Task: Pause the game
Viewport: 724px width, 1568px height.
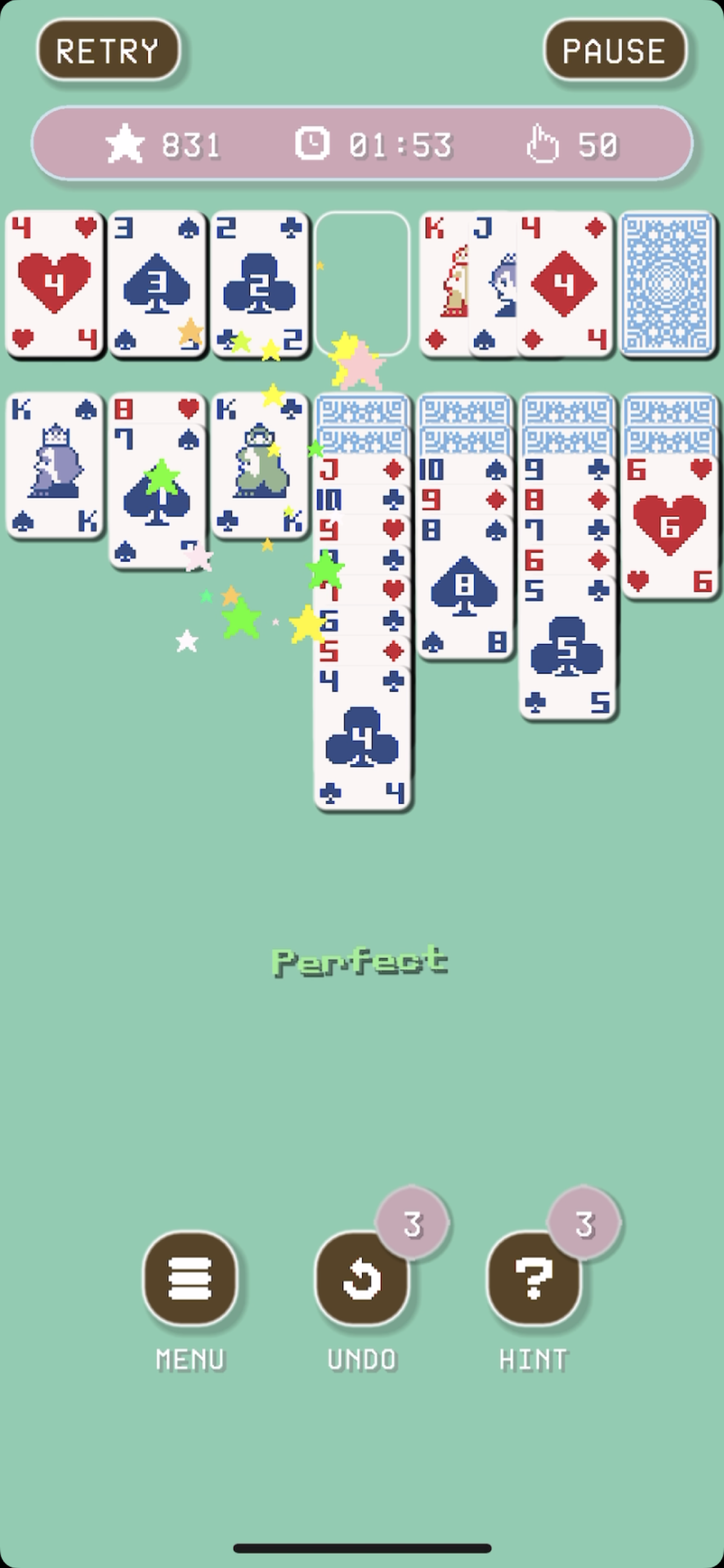Action: click(x=614, y=50)
